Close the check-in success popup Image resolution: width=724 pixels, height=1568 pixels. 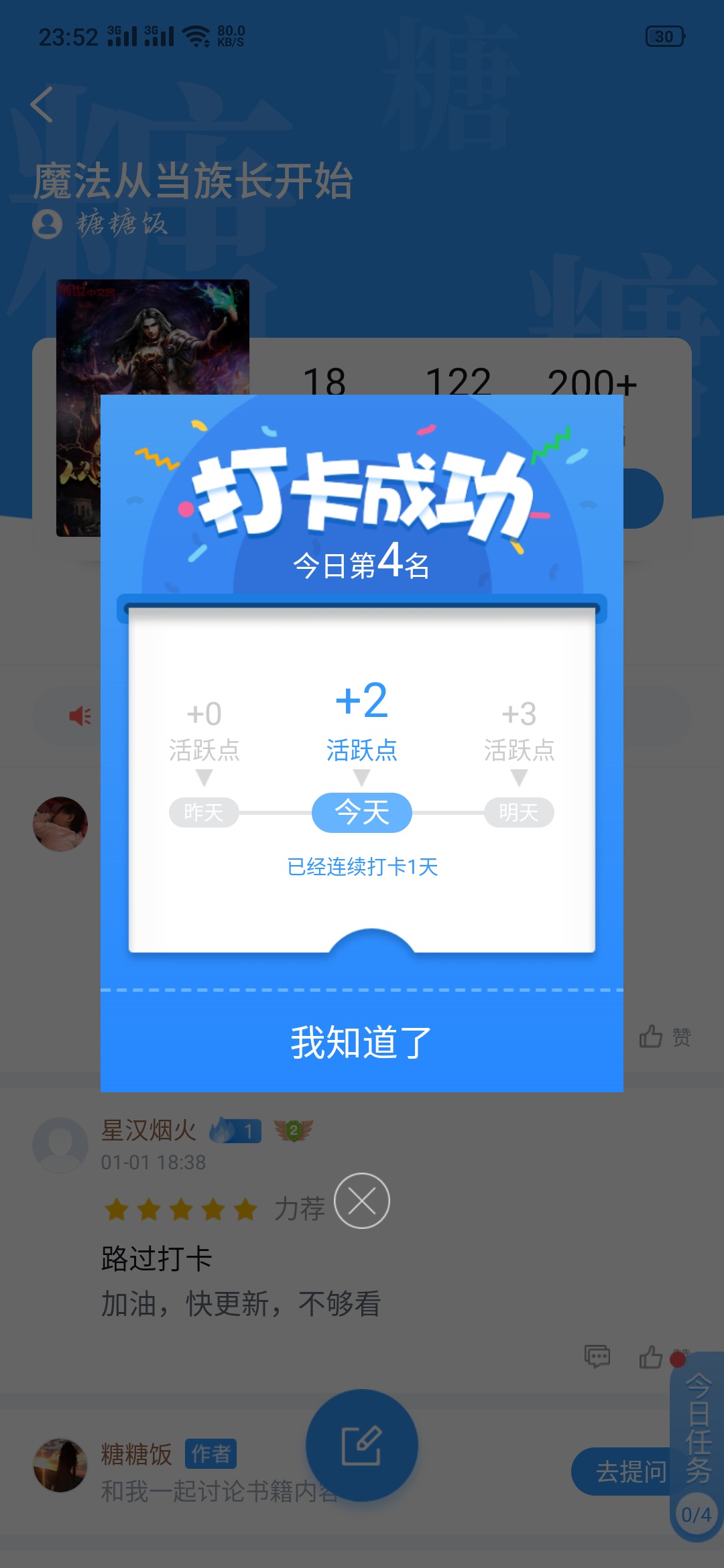(362, 1201)
